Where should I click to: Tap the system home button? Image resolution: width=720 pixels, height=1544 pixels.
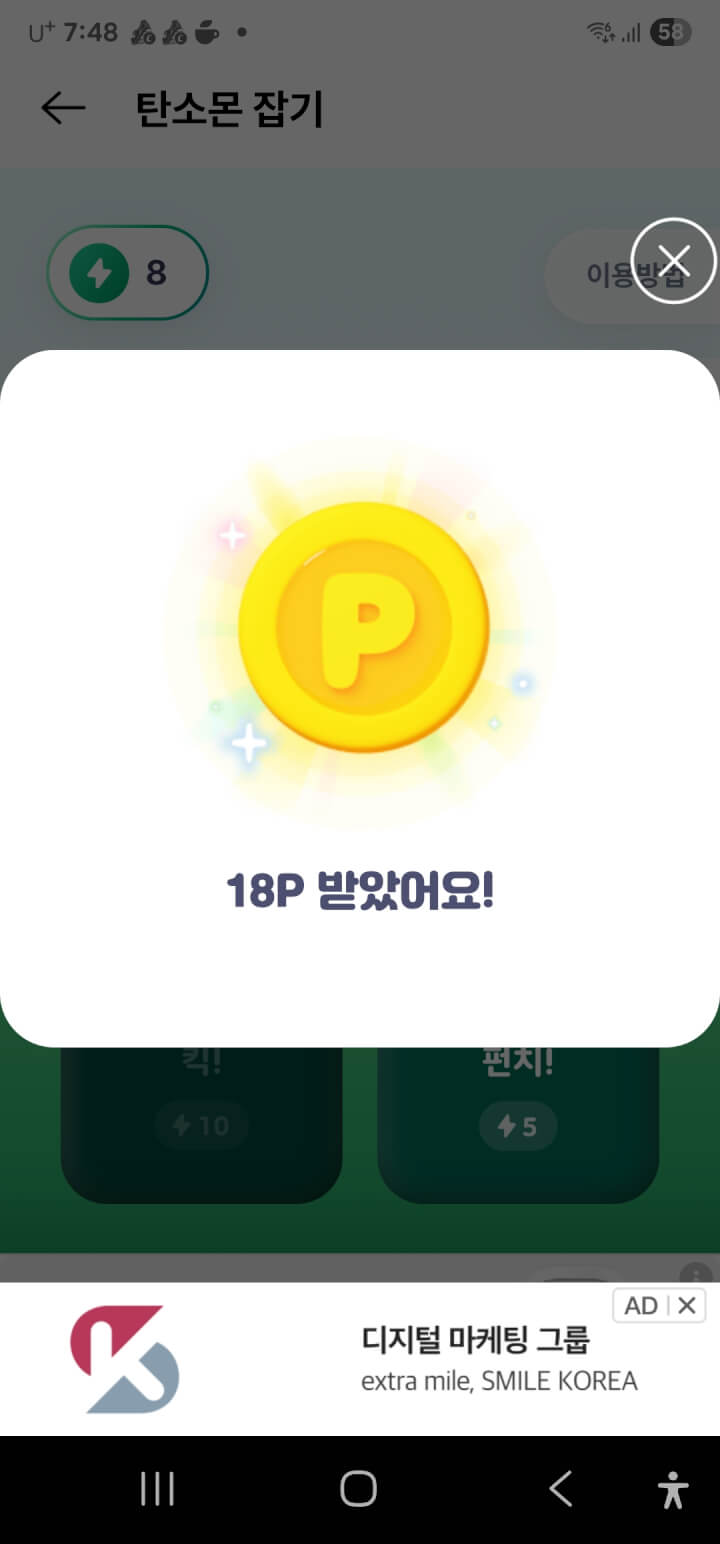coord(358,1489)
